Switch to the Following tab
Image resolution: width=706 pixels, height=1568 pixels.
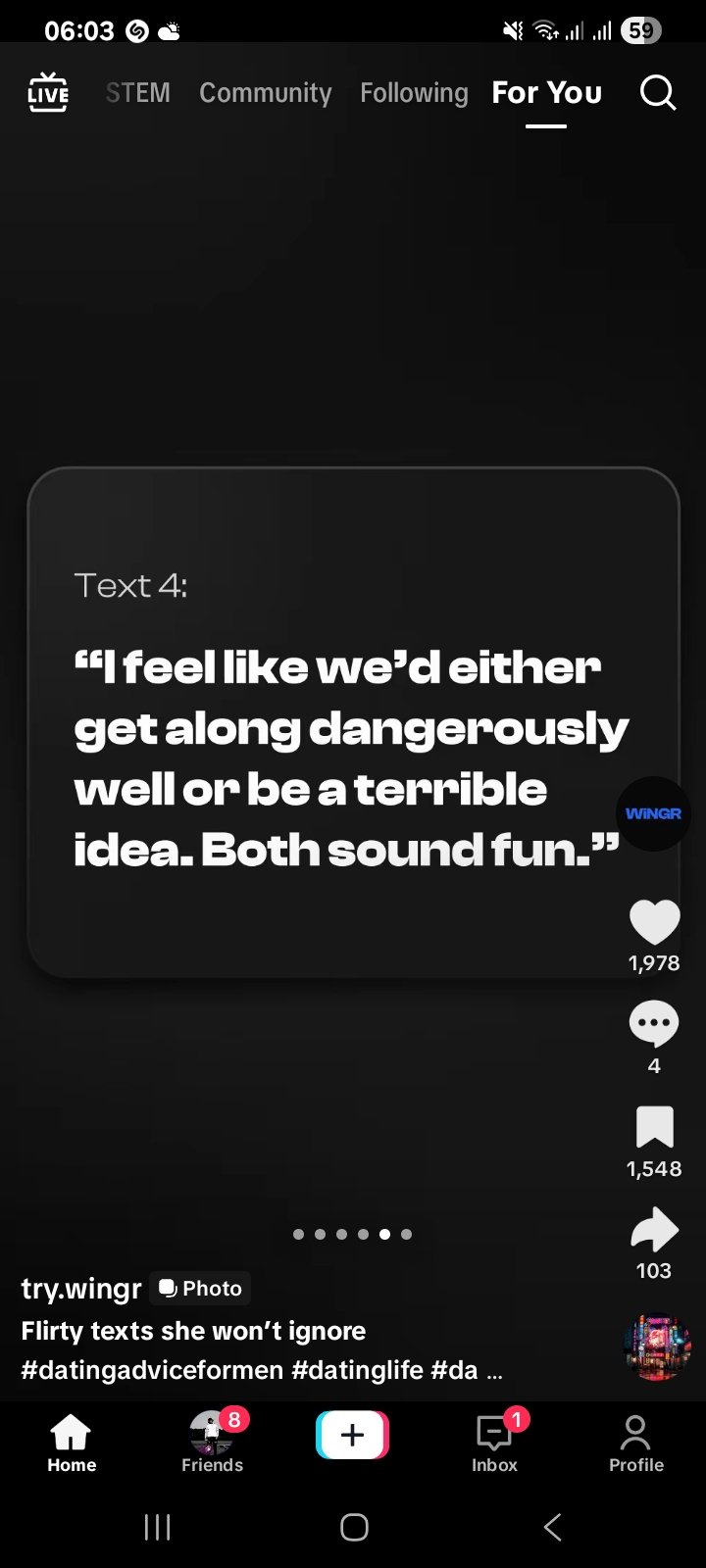pyautogui.click(x=414, y=93)
